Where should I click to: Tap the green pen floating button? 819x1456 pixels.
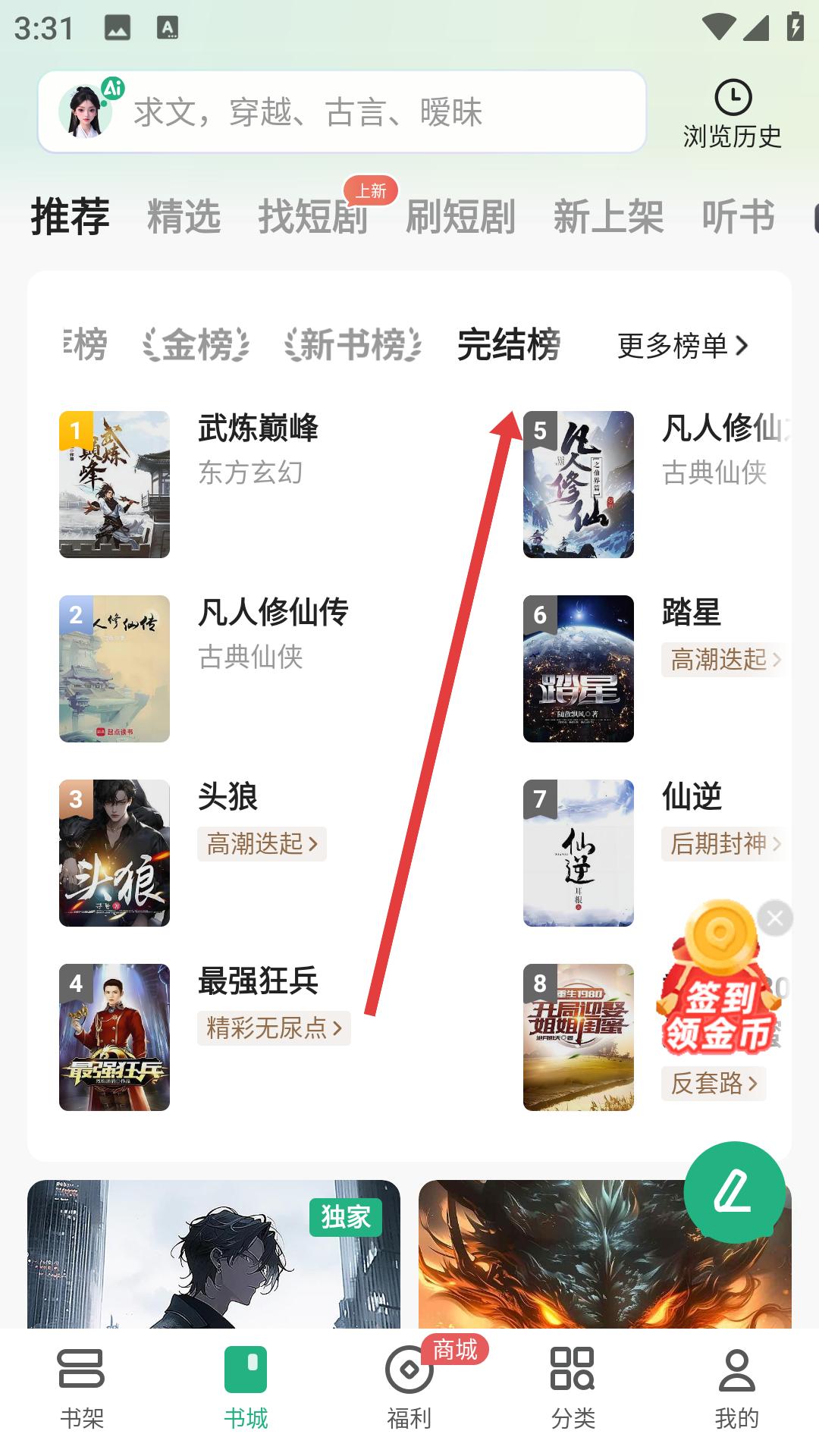pos(734,1191)
